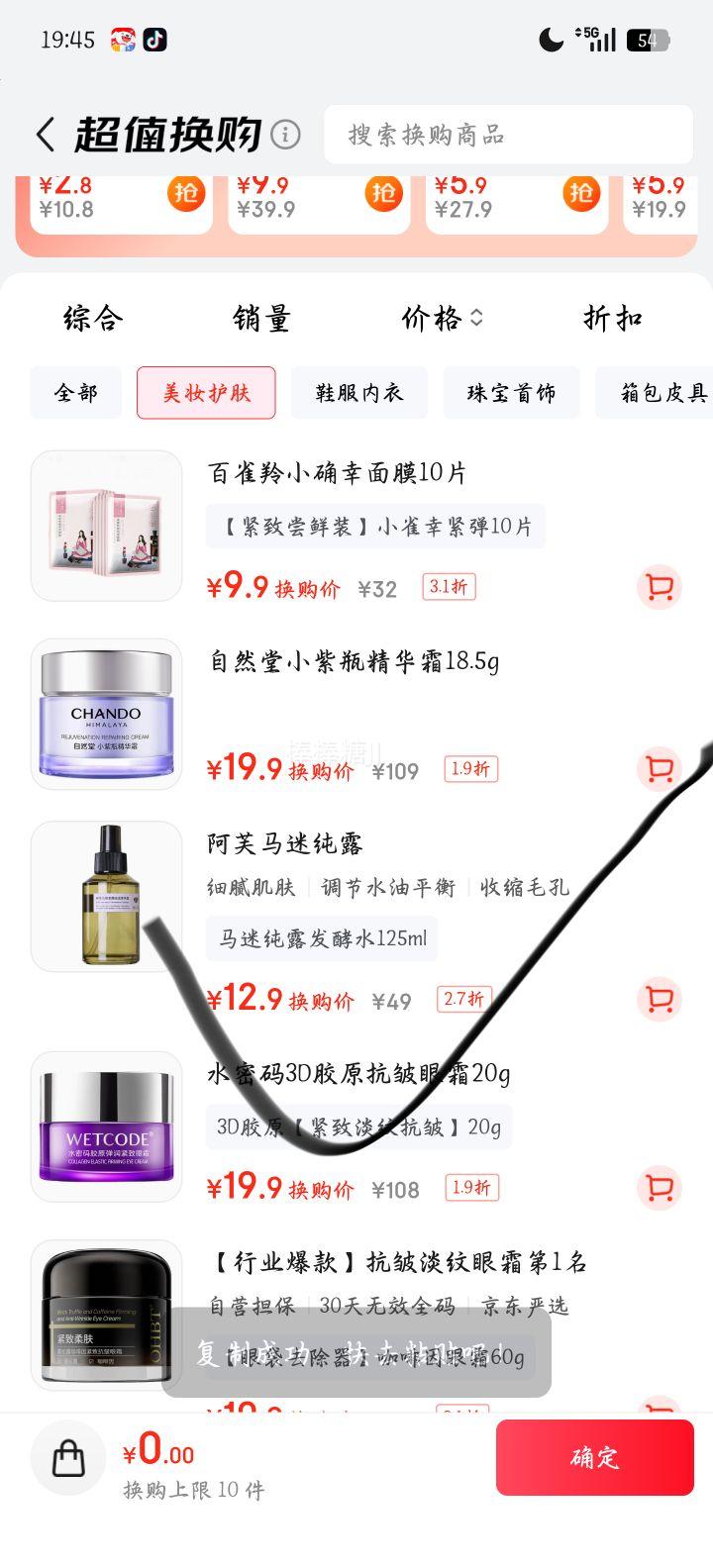The height and width of the screenshot is (1568, 713).
Task: Switch to the 鞋服内衣 category
Action: tap(358, 393)
